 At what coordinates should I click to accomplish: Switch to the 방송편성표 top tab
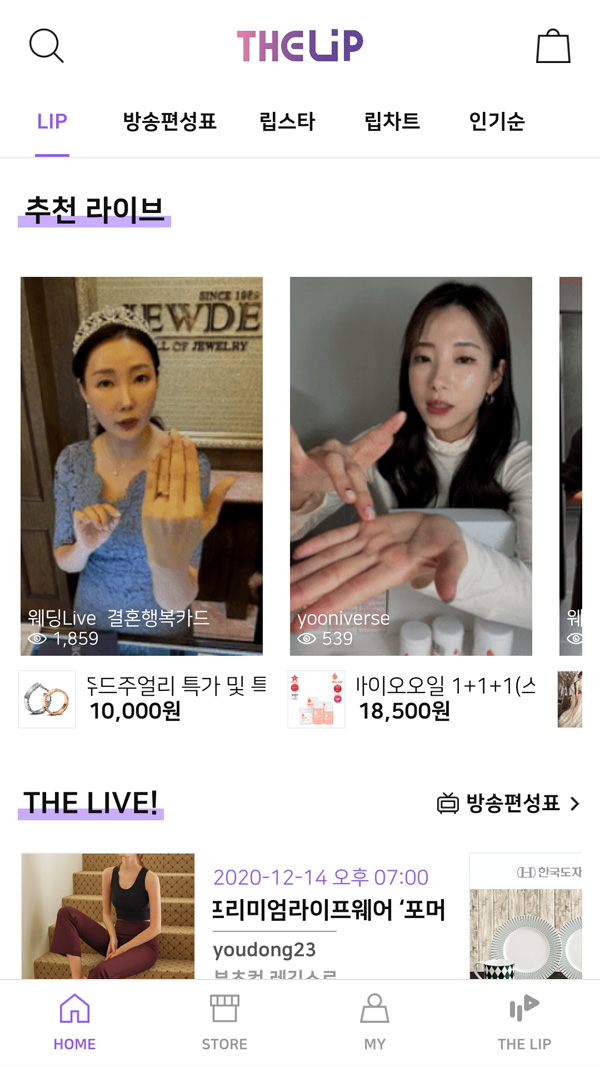click(170, 122)
